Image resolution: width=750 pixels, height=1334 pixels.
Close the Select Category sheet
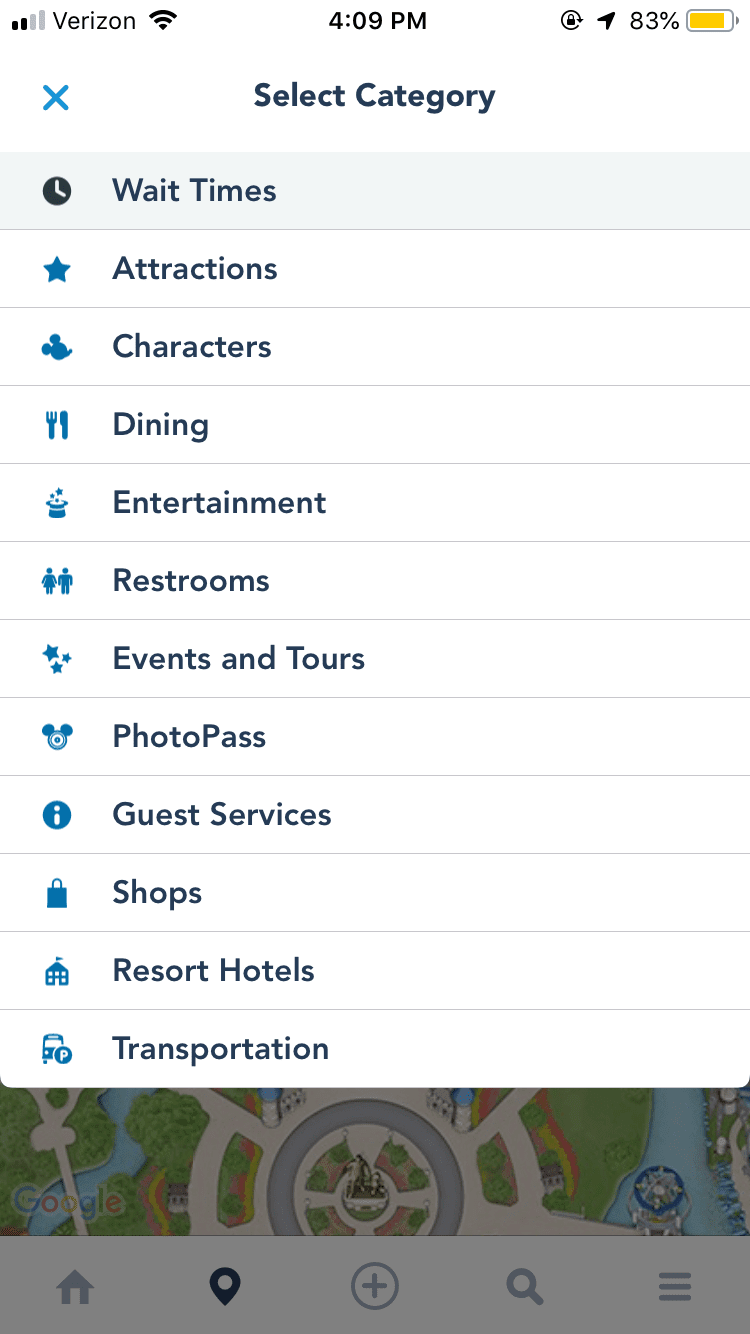[x=56, y=97]
